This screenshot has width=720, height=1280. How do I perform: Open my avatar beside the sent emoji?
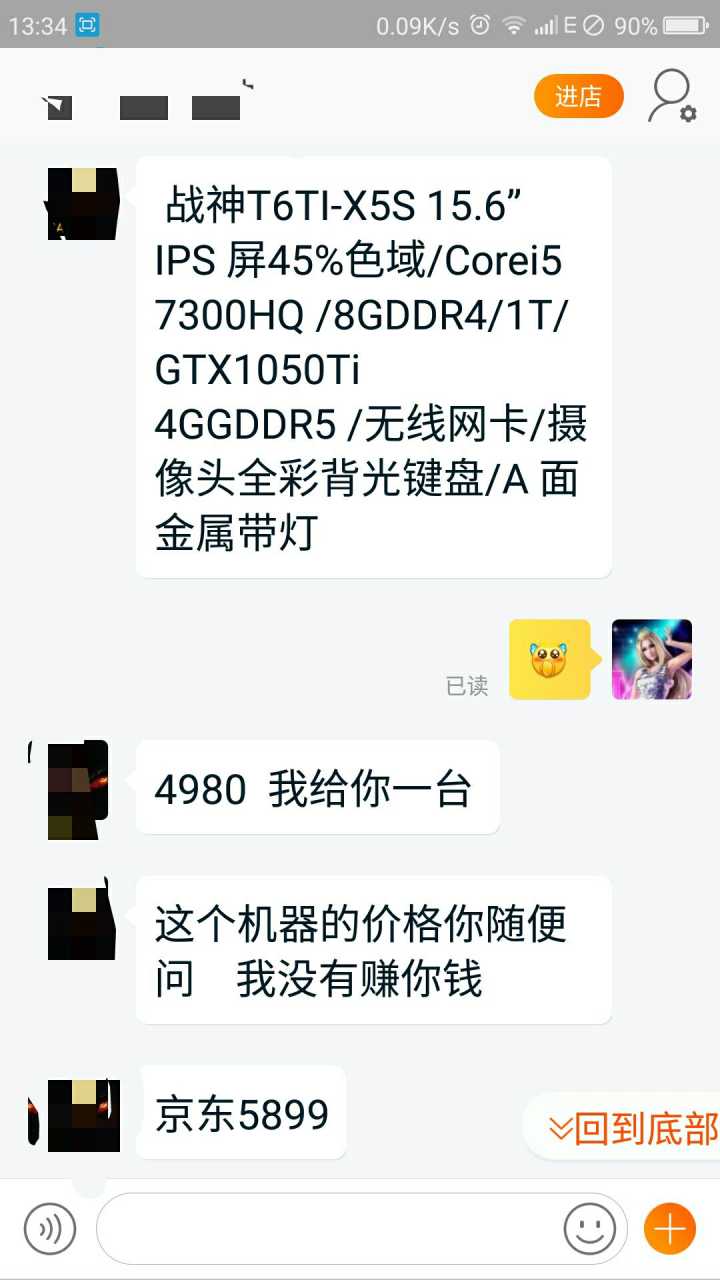click(x=651, y=659)
